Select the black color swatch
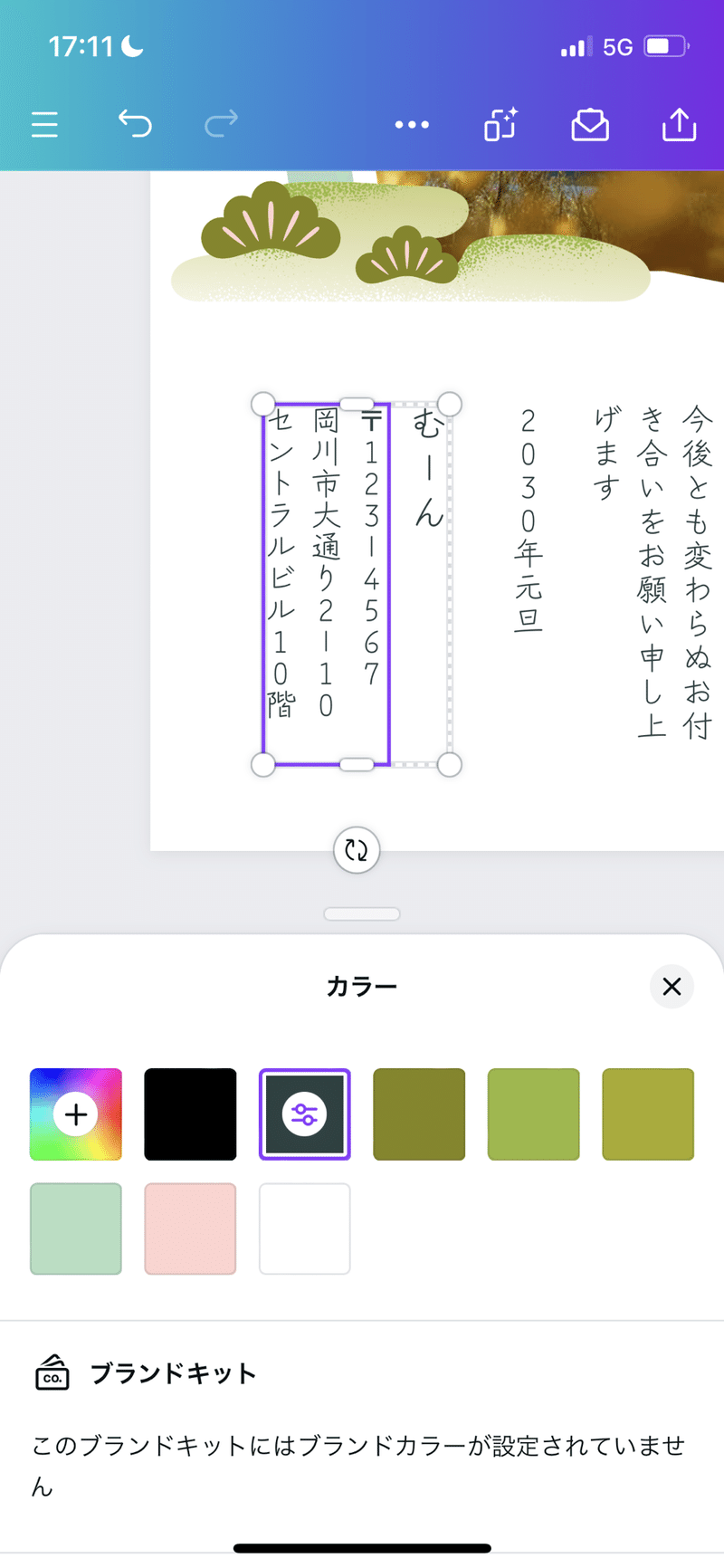Viewport: 724px width, 1568px height. [x=190, y=1114]
